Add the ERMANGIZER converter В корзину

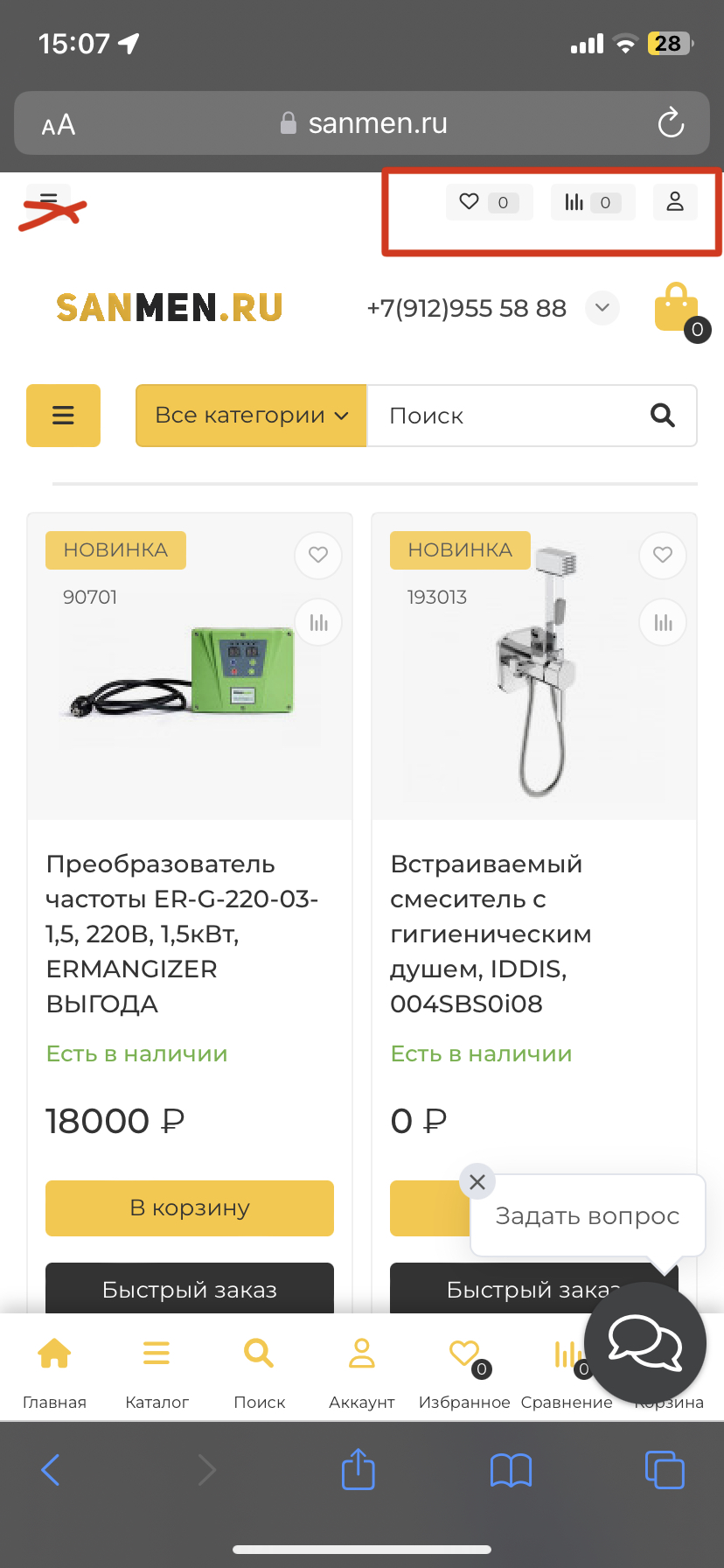[x=190, y=1207]
